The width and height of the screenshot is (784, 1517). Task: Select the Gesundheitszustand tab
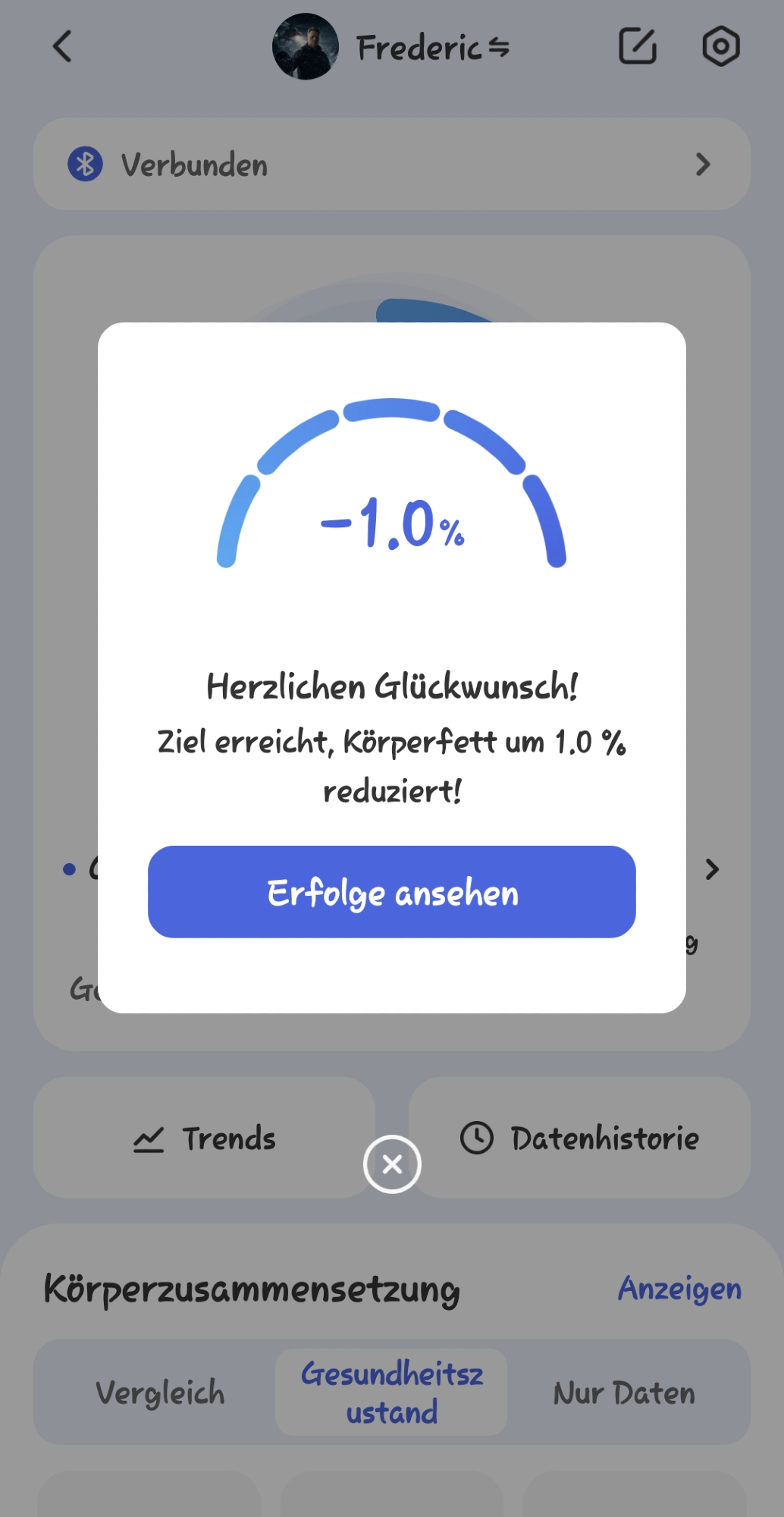tap(391, 1393)
